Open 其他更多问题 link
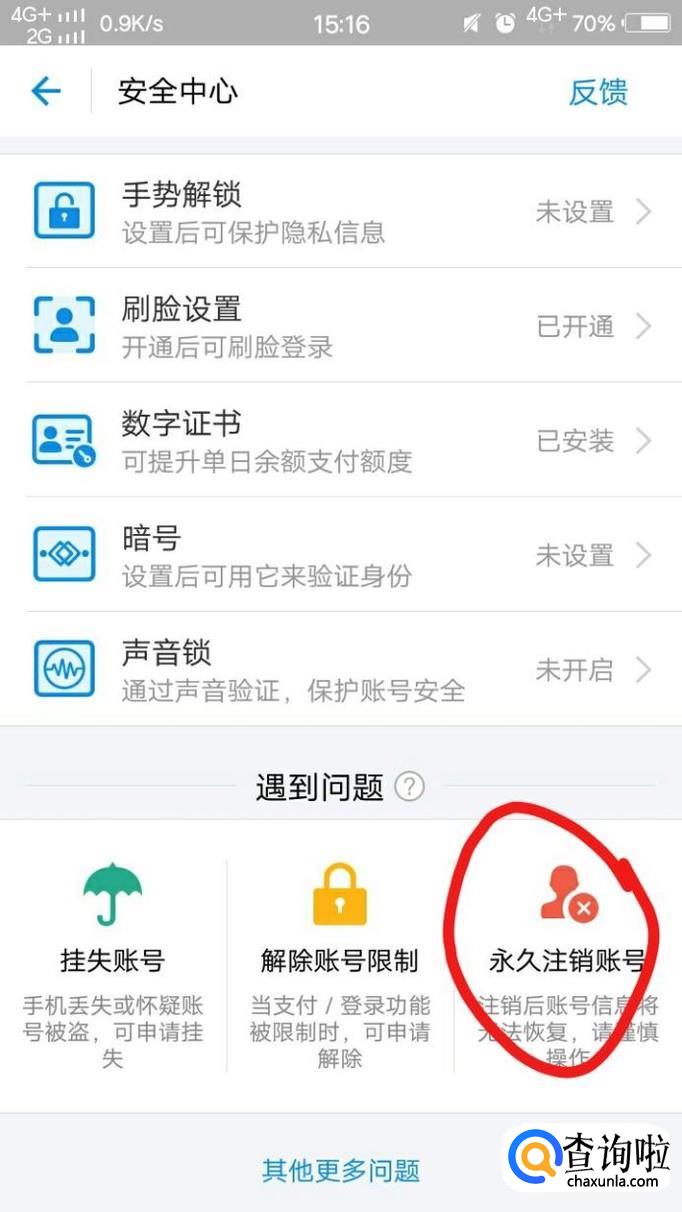 coord(340,1170)
